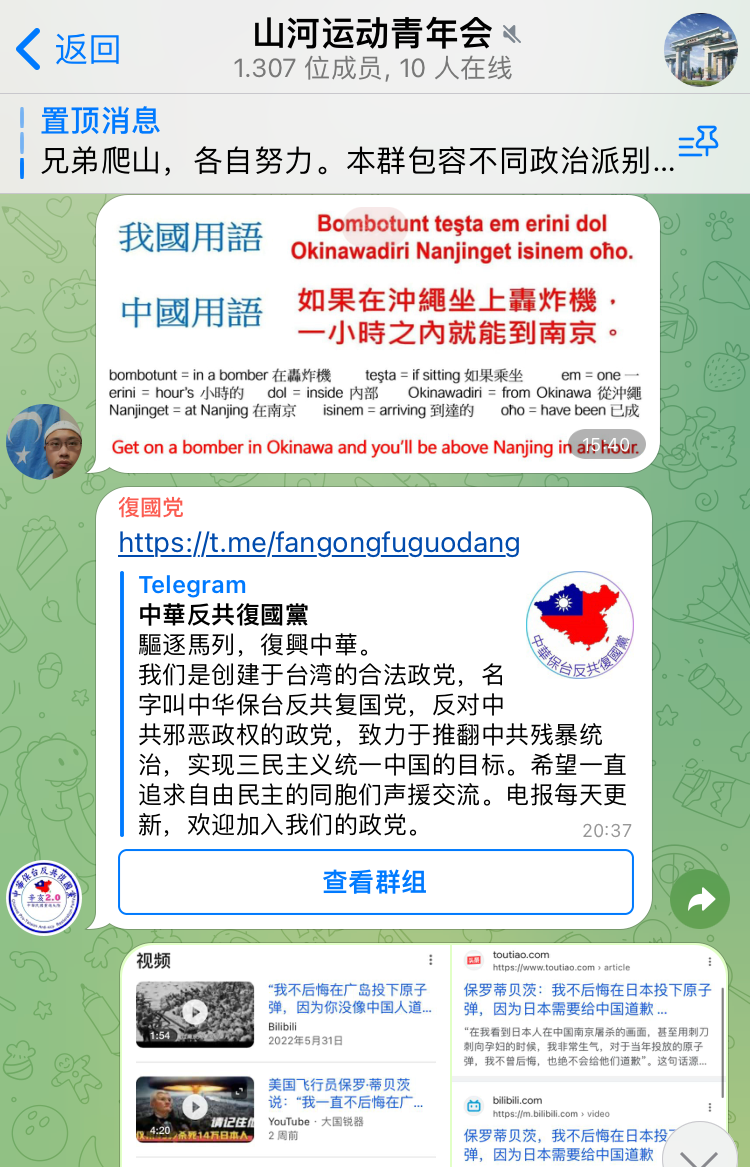The height and width of the screenshot is (1167, 750).
Task: Open the 復國党 sender avatar
Action: pyautogui.click(x=44, y=895)
